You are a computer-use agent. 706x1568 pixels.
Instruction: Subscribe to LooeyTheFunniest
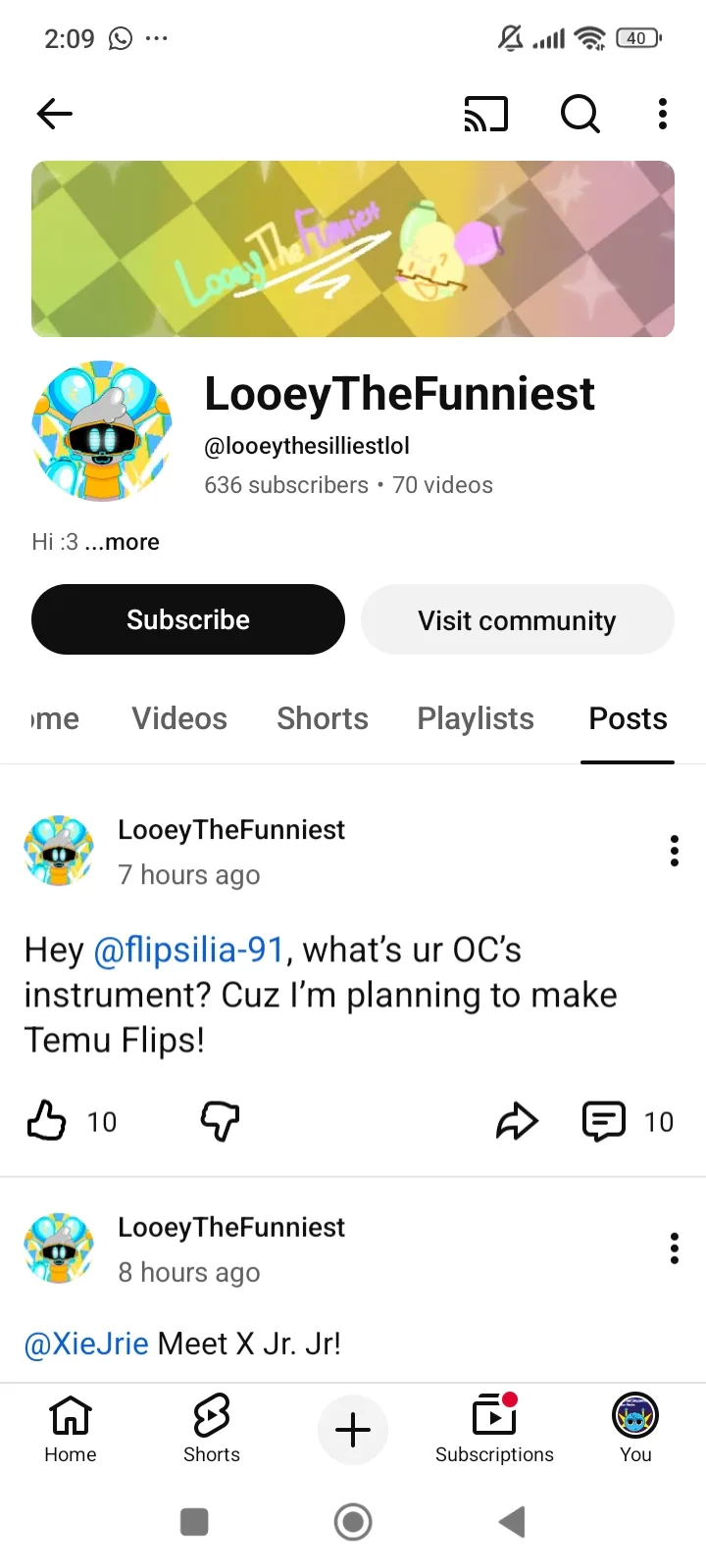(x=188, y=619)
